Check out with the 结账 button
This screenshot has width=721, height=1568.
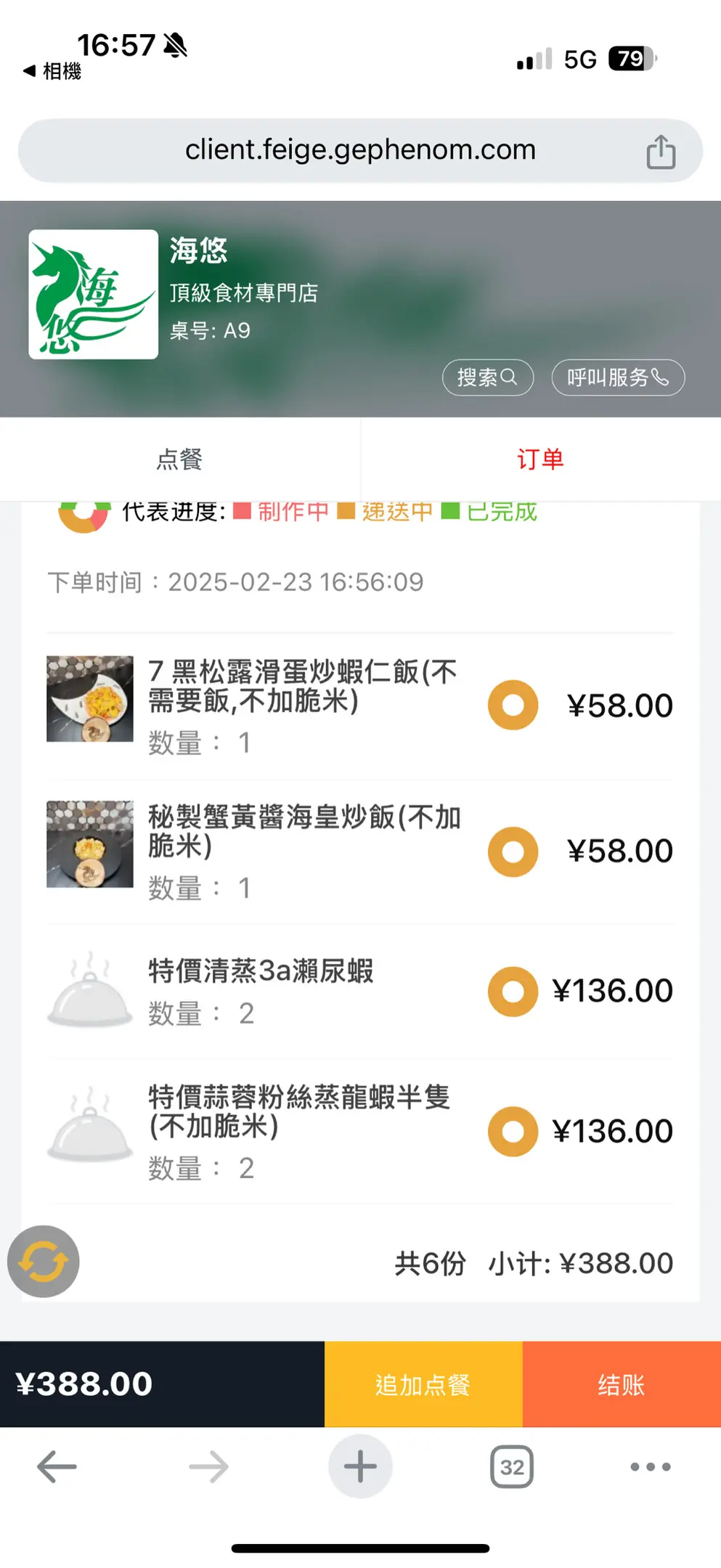[622, 1384]
